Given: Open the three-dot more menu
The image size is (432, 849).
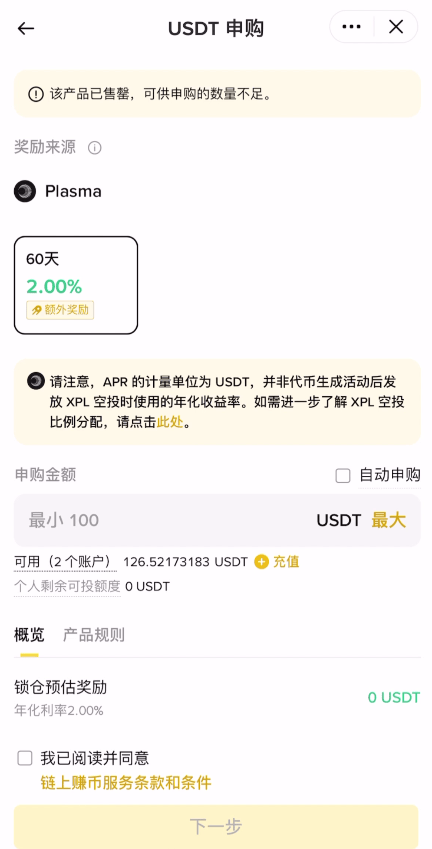Looking at the screenshot, I should 351,27.
